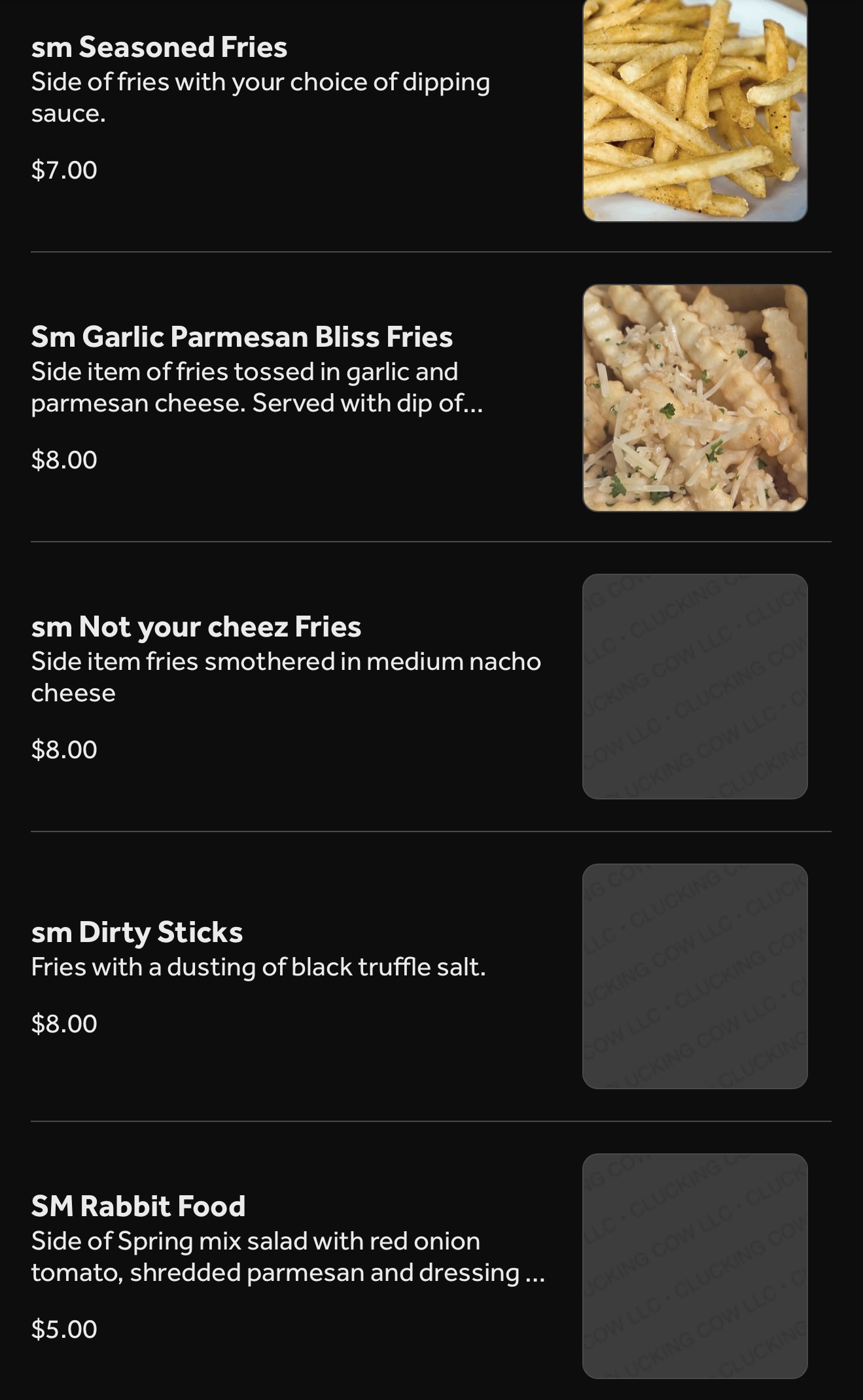Open the sm Seasoned Fries item
The height and width of the screenshot is (1400, 863).
click(160, 47)
